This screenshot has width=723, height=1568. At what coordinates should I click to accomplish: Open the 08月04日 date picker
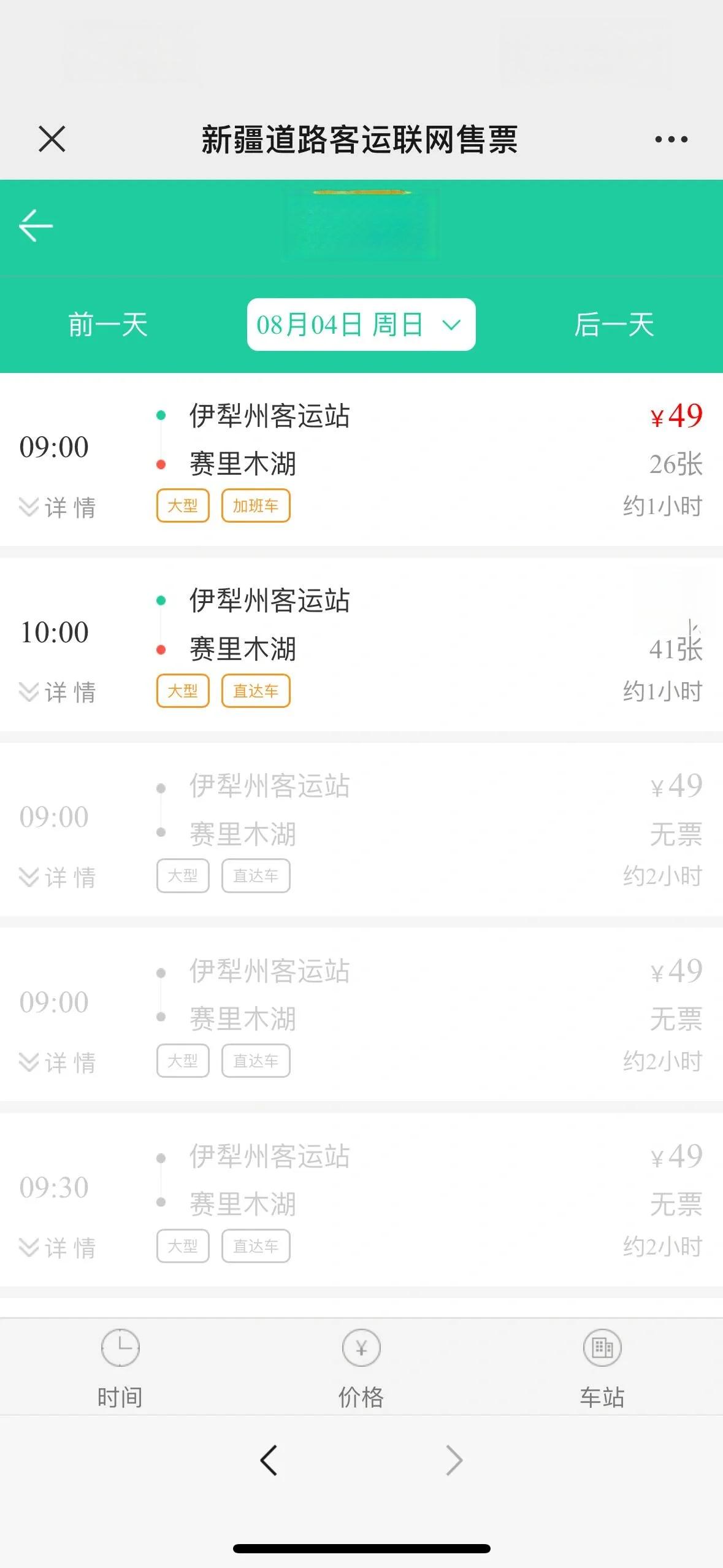(361, 325)
